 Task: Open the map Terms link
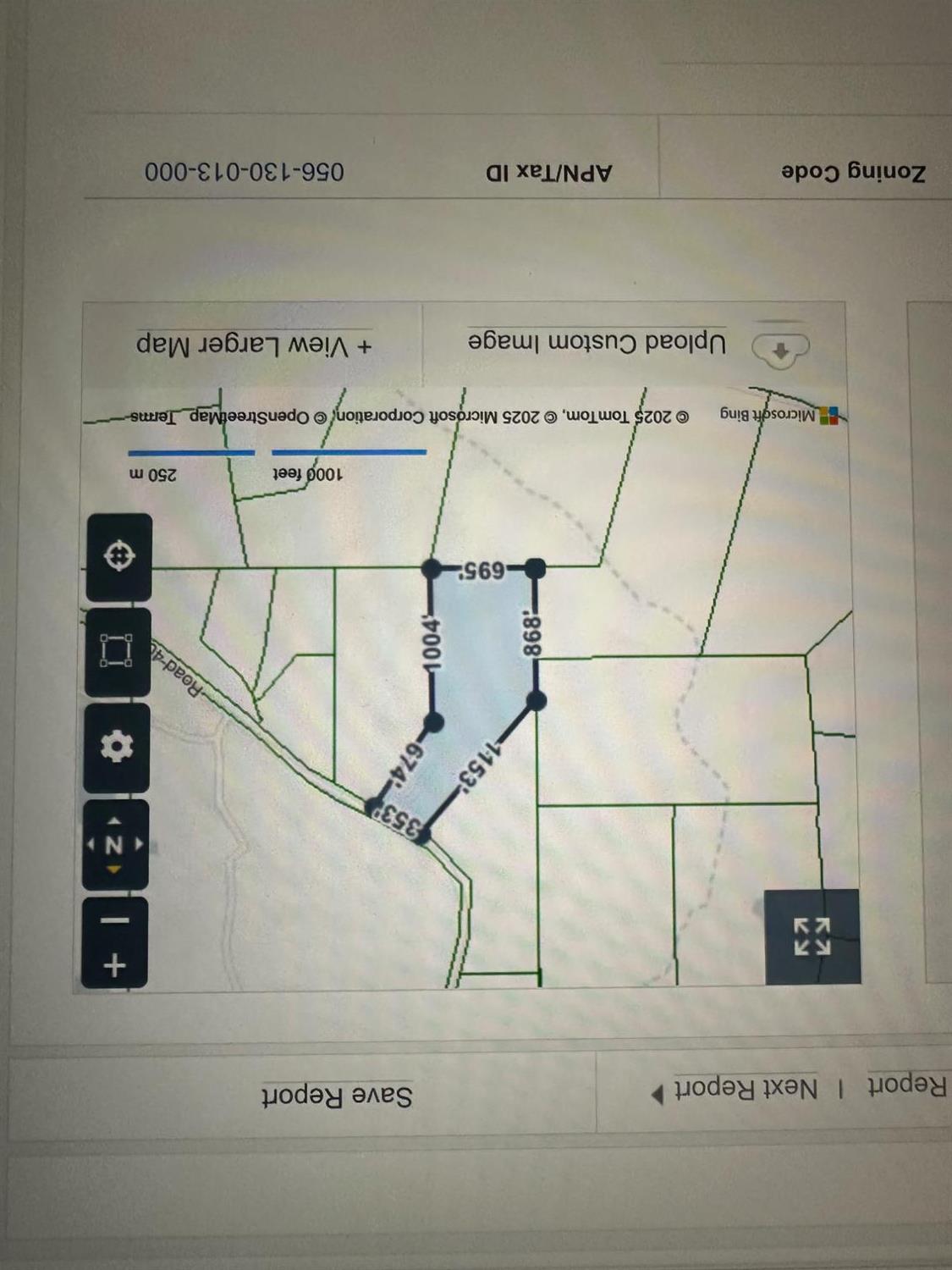(x=153, y=417)
